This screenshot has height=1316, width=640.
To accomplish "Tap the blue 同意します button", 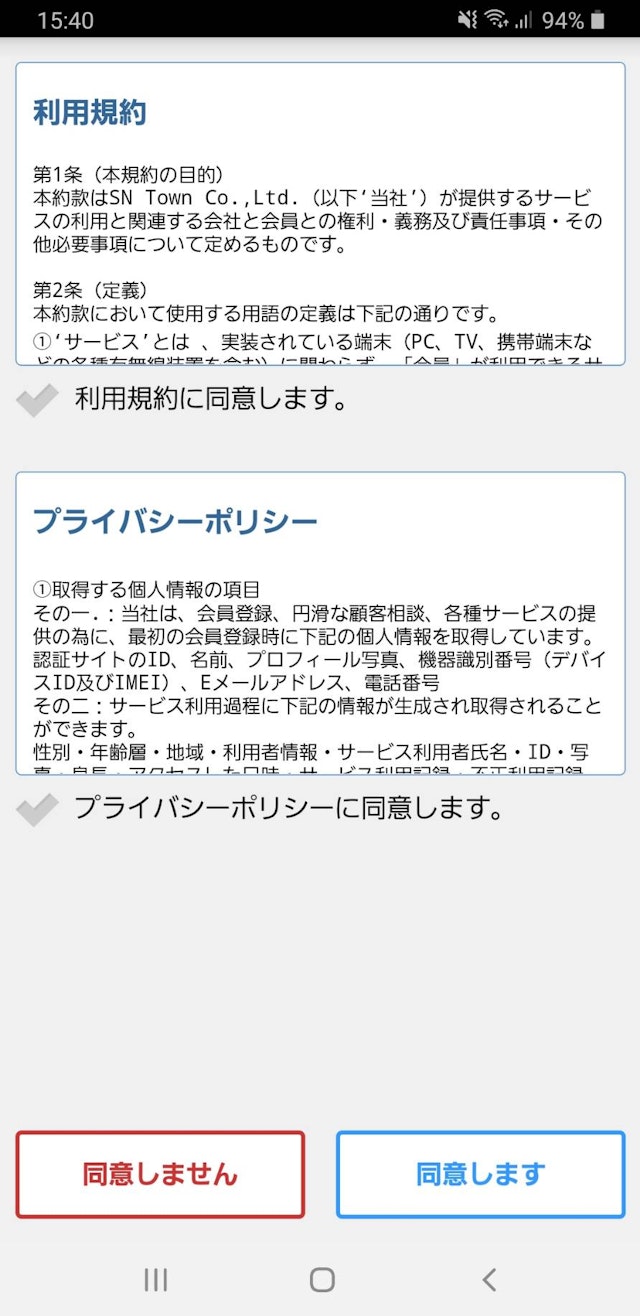I will (x=480, y=1174).
